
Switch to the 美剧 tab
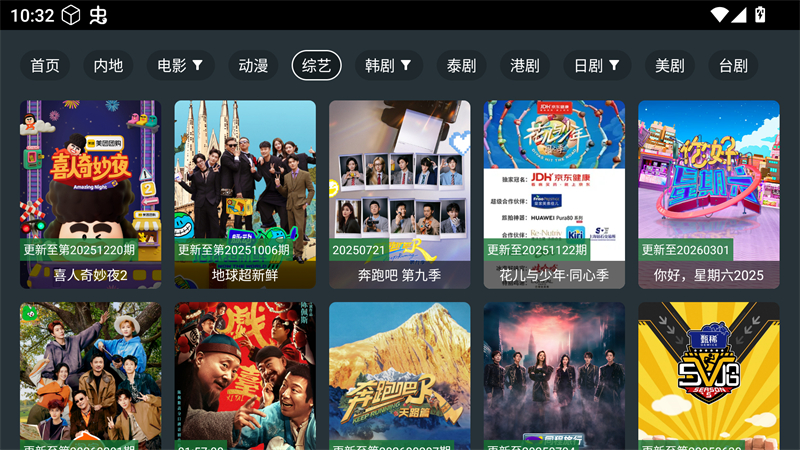669,65
